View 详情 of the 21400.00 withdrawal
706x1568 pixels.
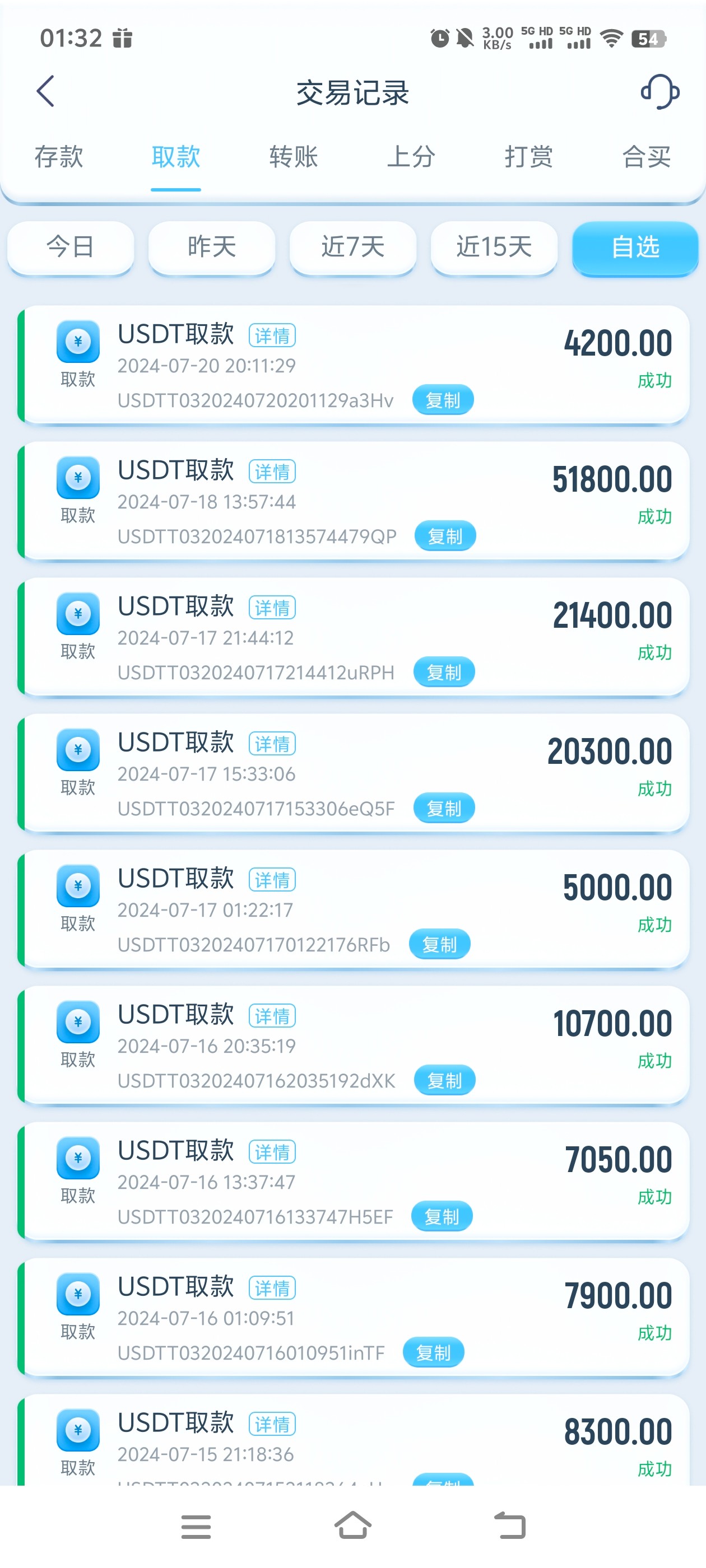(x=272, y=608)
